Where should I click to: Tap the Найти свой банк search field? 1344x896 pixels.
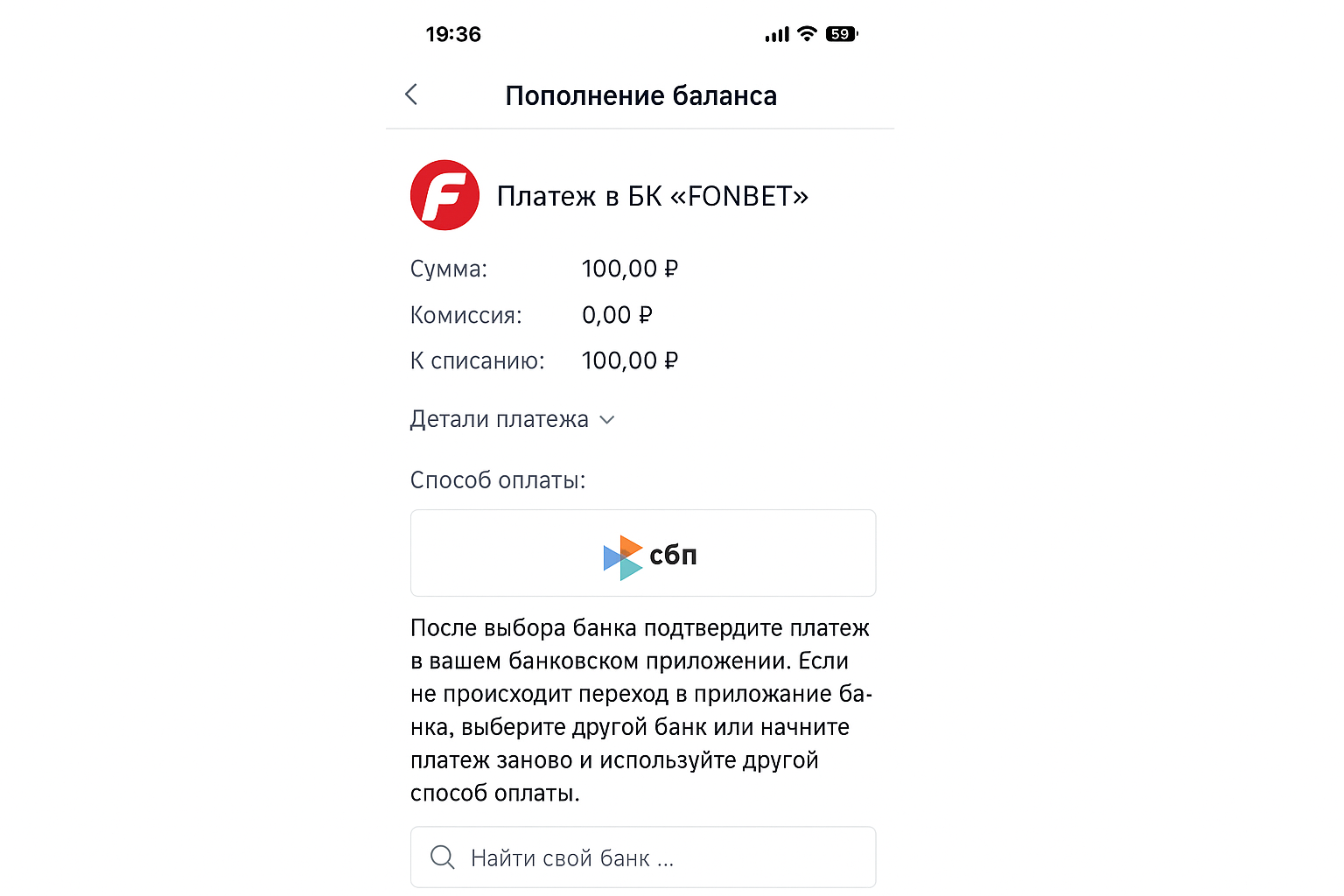click(x=643, y=857)
